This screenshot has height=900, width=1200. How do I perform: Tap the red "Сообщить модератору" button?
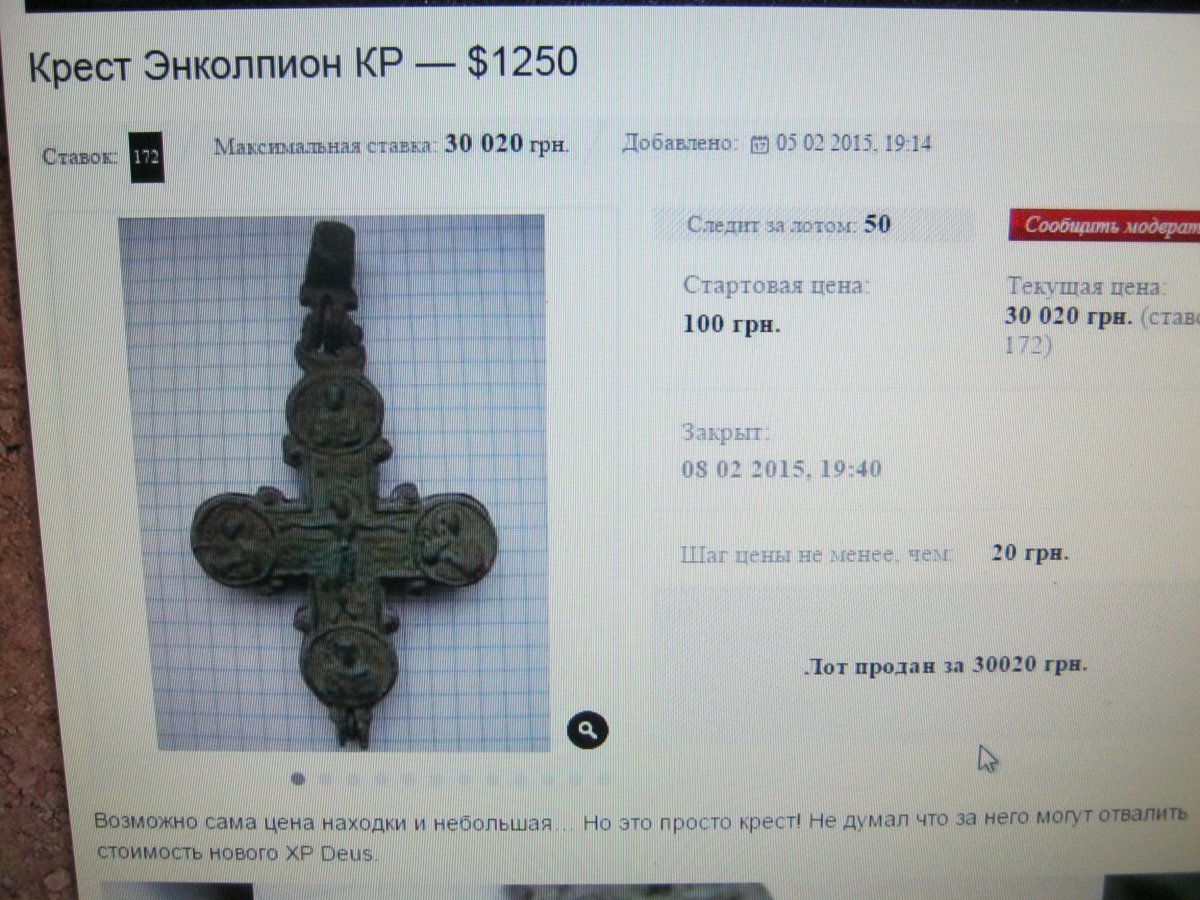point(1105,225)
